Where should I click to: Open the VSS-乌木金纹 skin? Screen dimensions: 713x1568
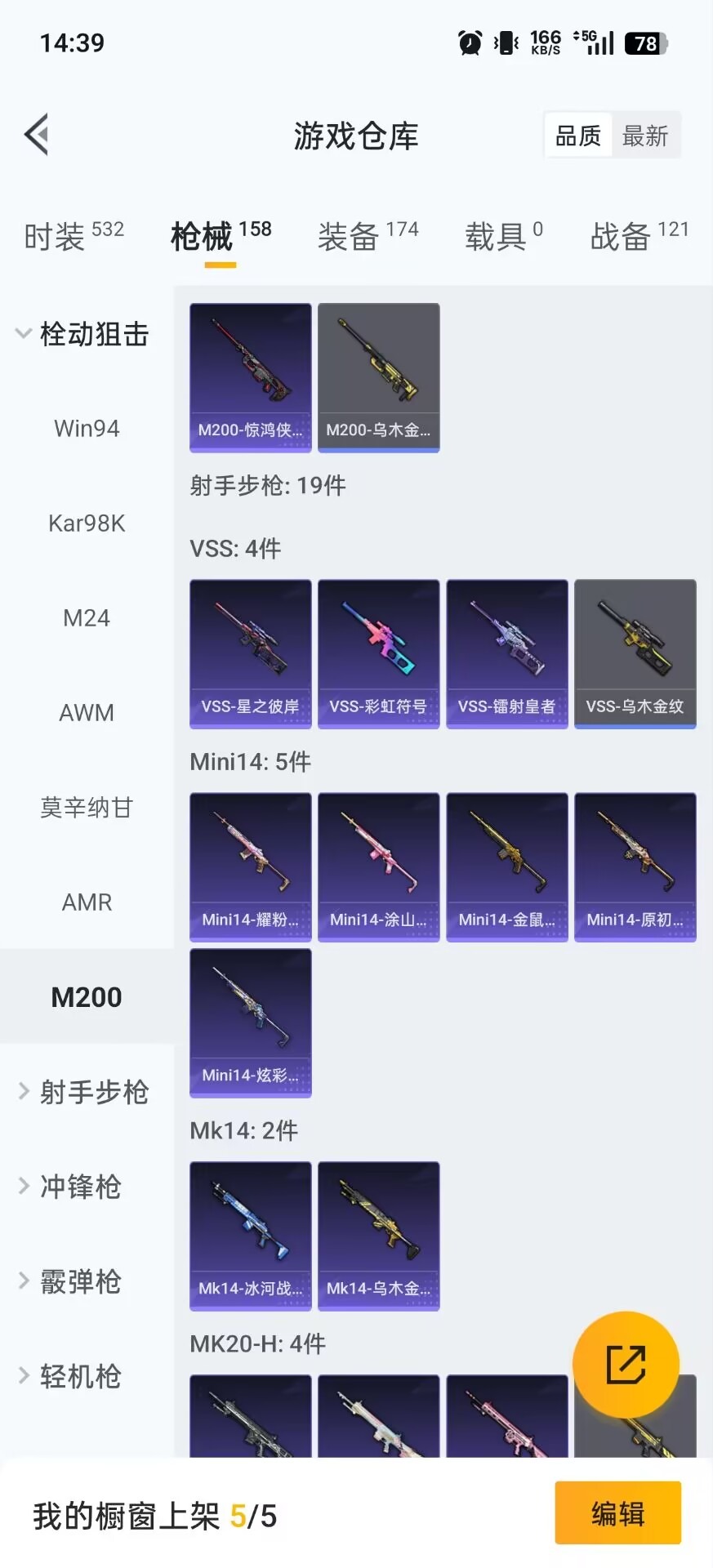click(x=635, y=653)
